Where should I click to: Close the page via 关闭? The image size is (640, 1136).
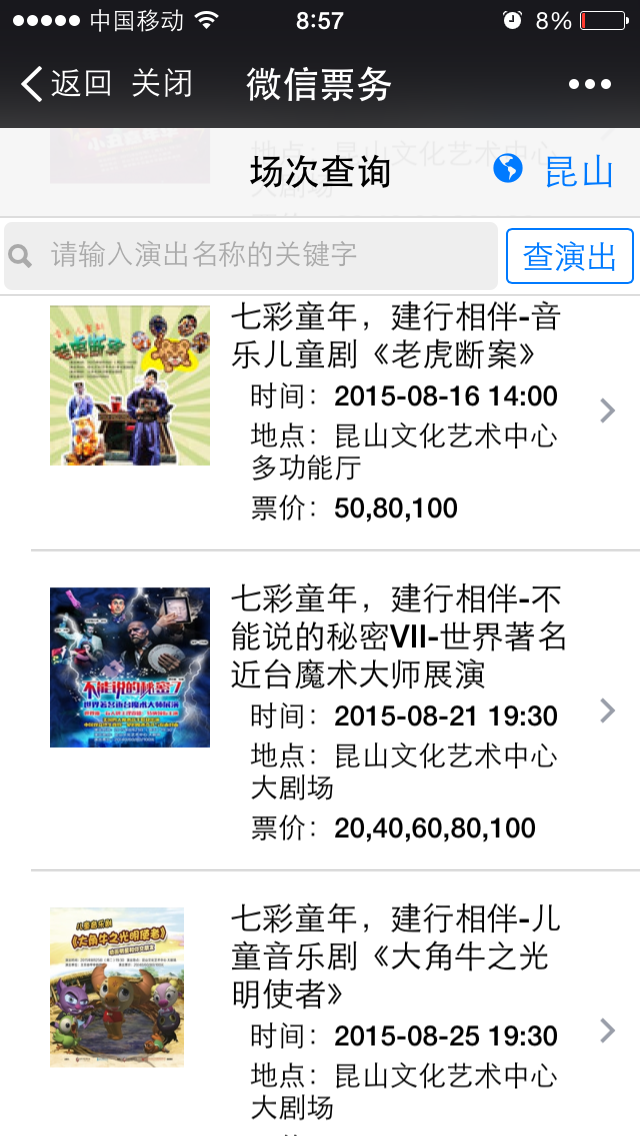coord(162,84)
